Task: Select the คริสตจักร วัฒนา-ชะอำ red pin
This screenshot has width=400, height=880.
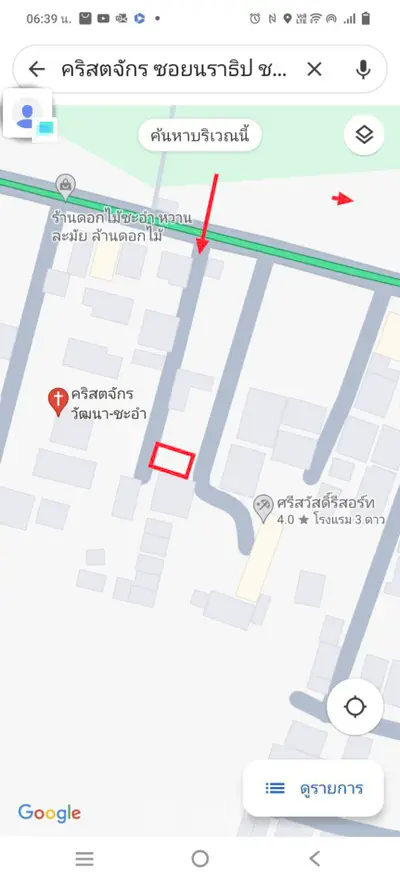Action: (x=58, y=402)
